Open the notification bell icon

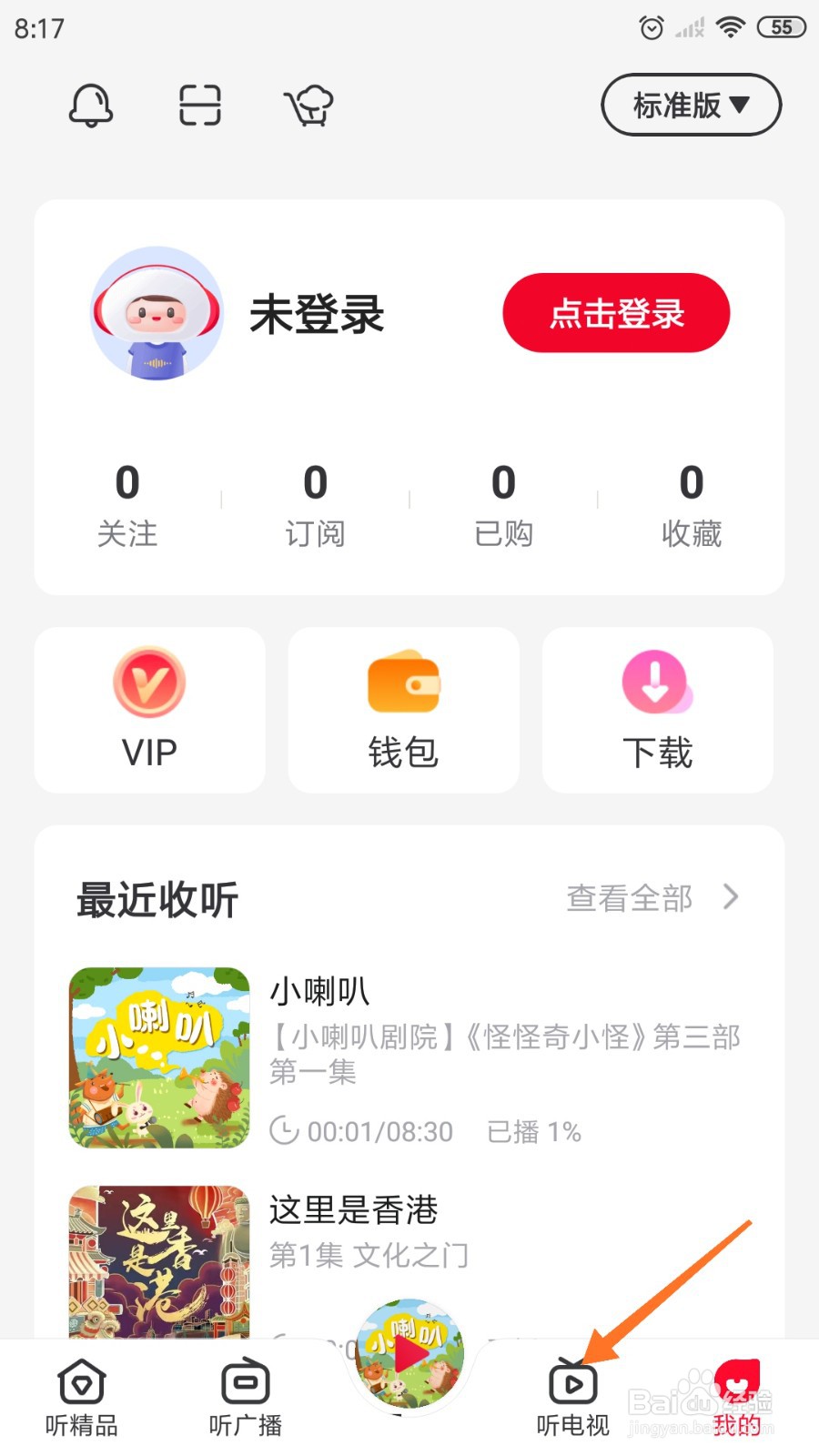(91, 105)
